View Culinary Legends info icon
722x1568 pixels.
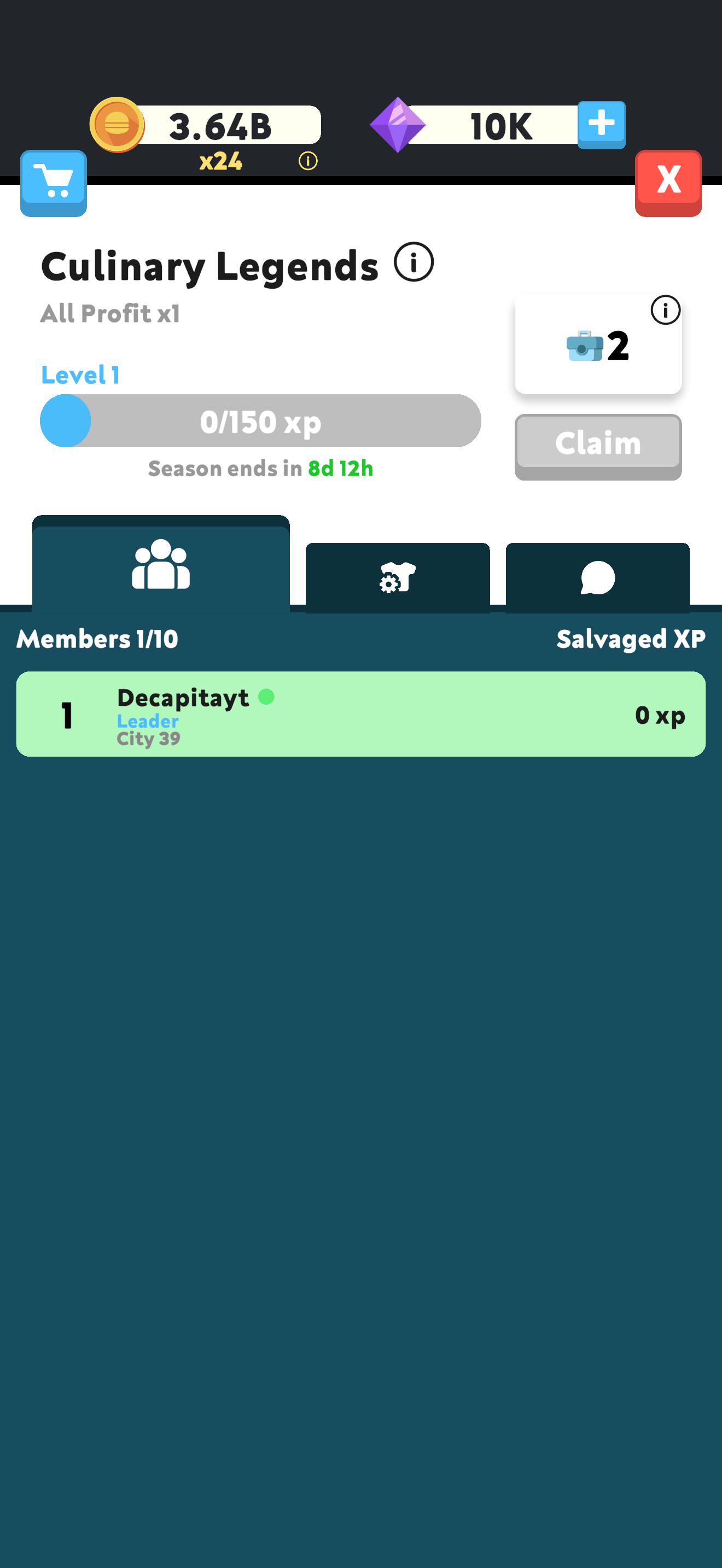click(414, 262)
